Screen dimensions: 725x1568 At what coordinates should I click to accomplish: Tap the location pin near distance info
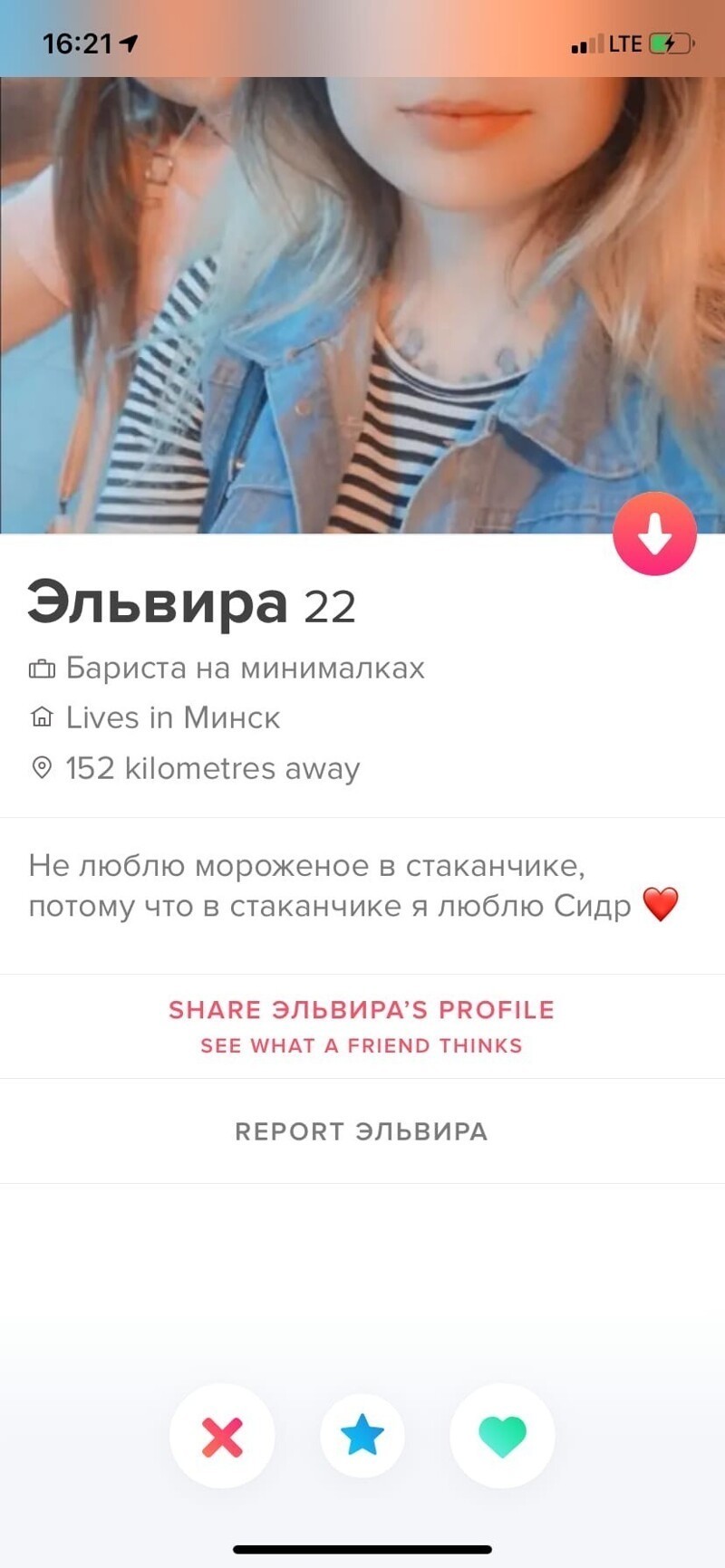[x=42, y=767]
